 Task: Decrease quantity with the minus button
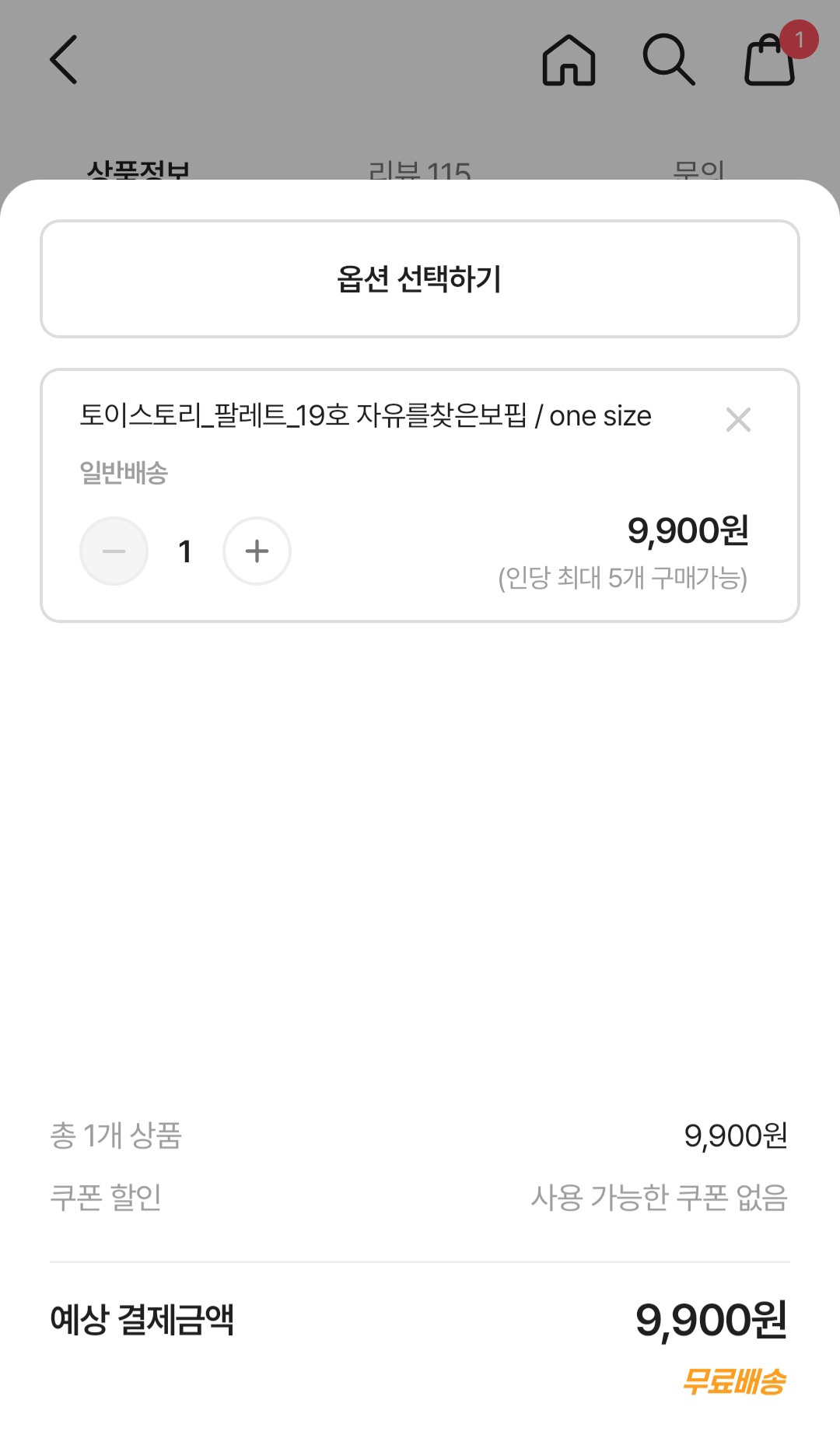coord(114,551)
